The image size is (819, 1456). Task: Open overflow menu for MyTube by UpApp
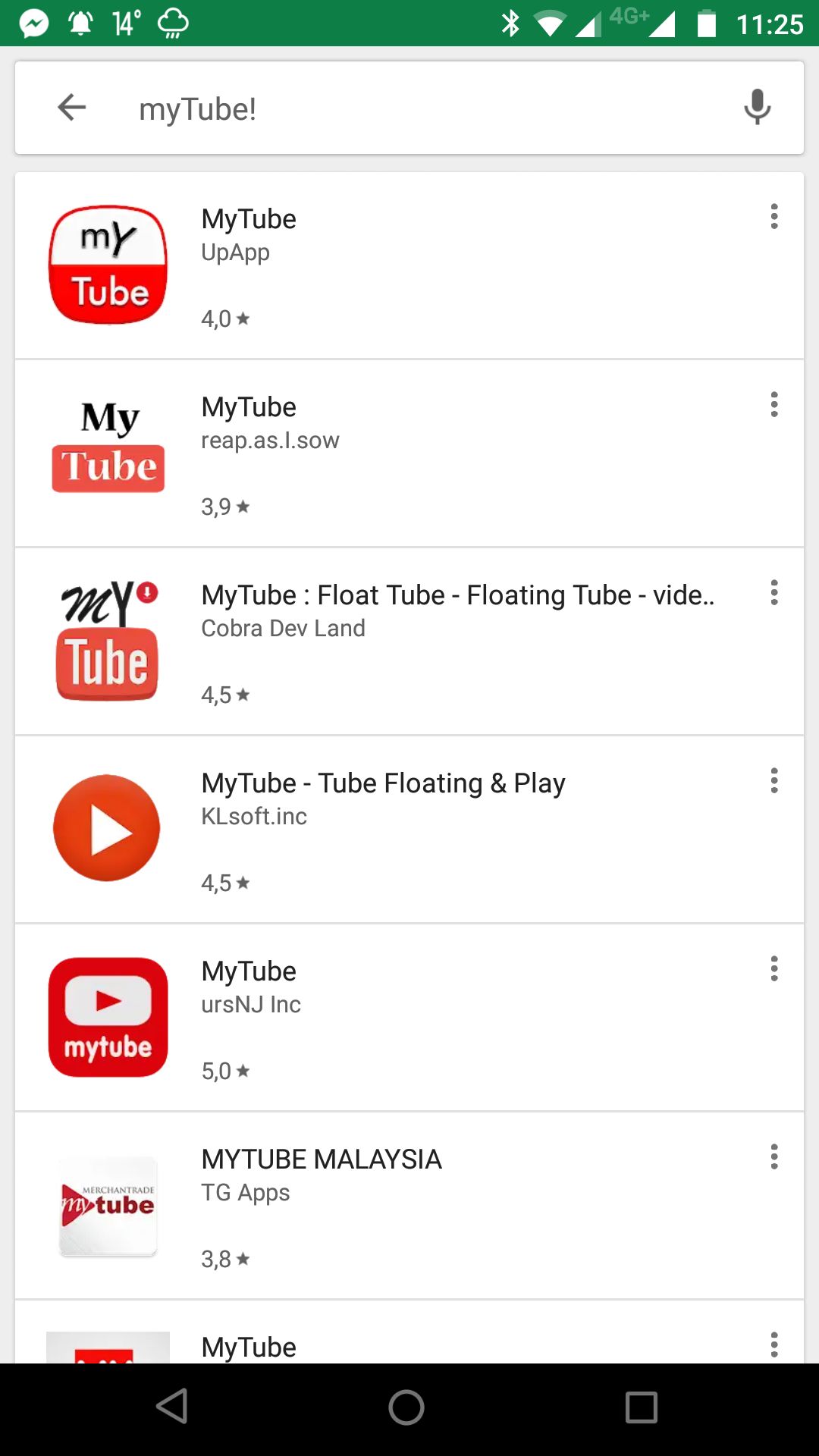[773, 217]
